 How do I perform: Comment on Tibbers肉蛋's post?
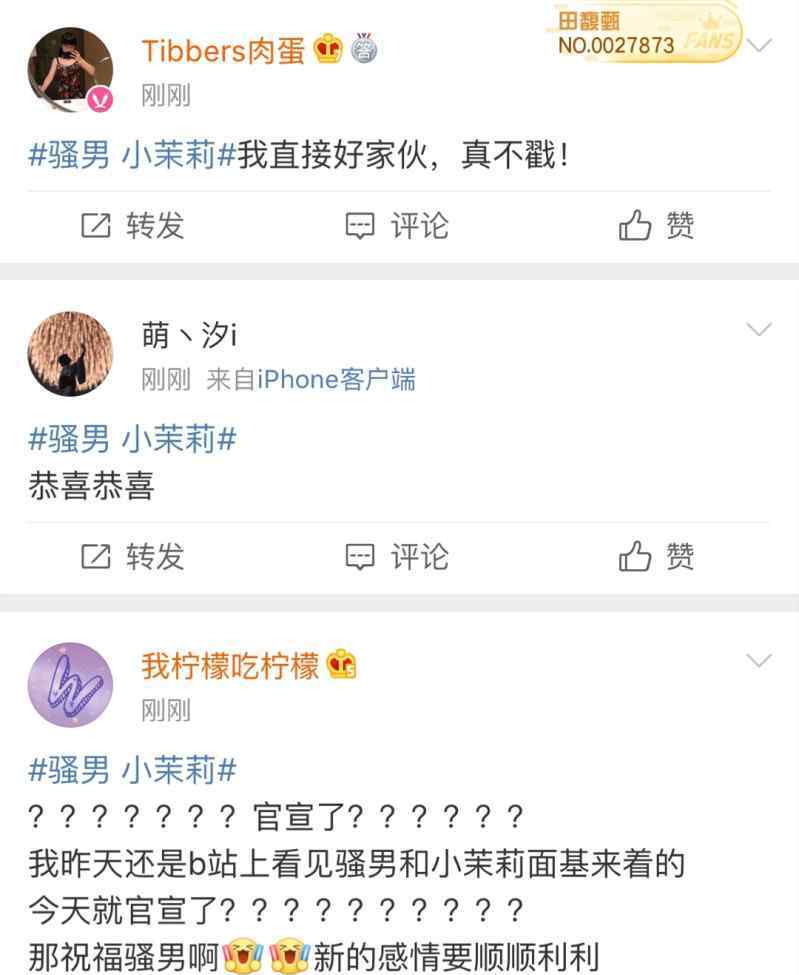[397, 227]
